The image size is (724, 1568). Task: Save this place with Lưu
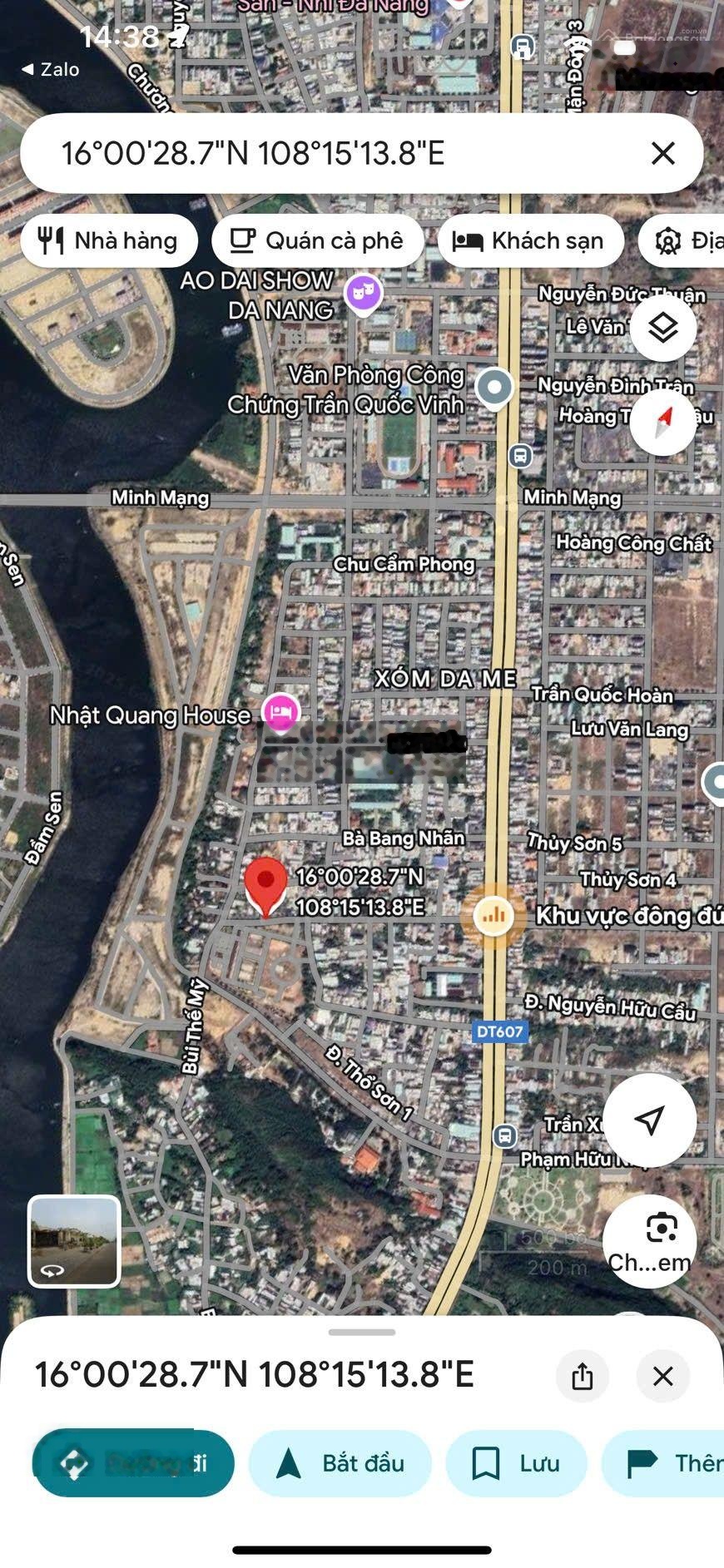point(517,1463)
